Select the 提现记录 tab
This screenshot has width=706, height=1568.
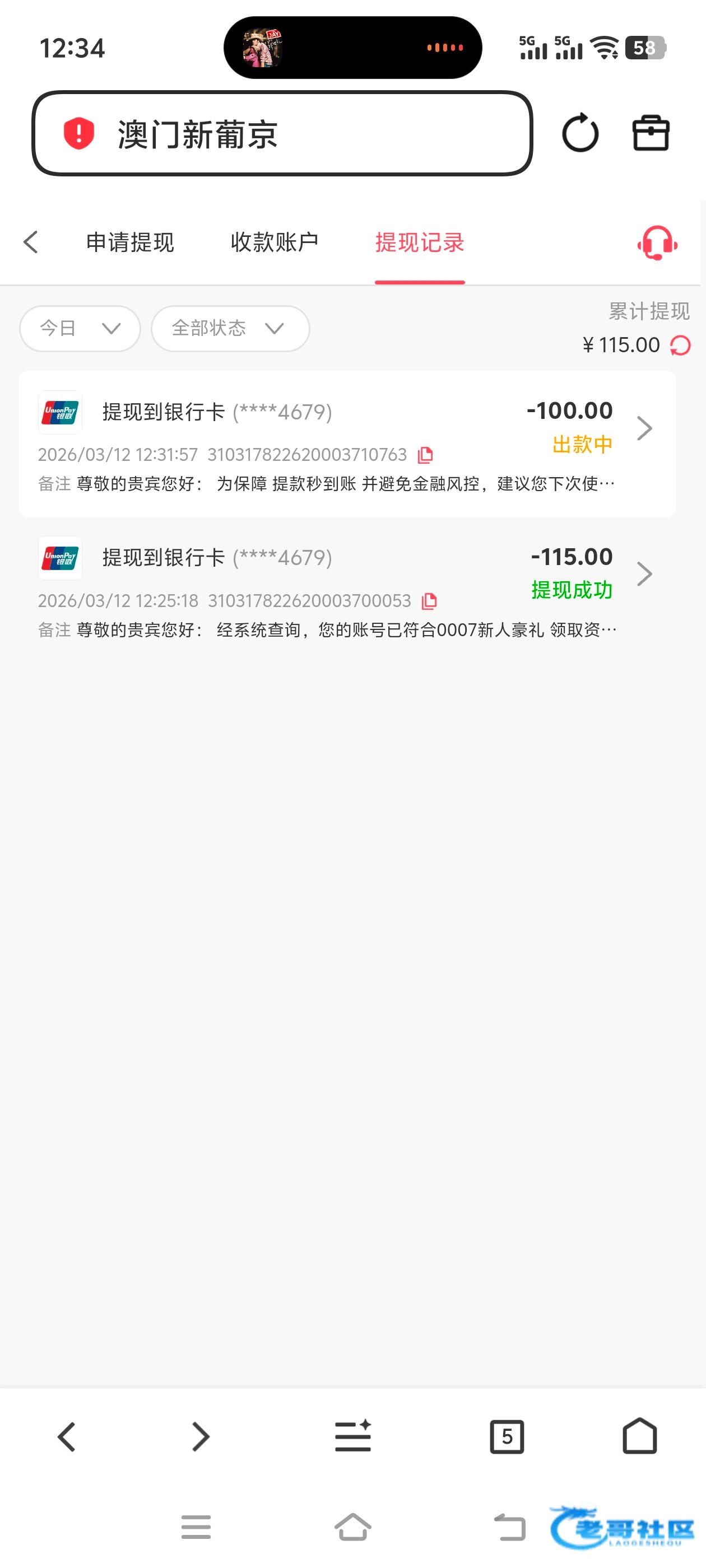click(420, 242)
